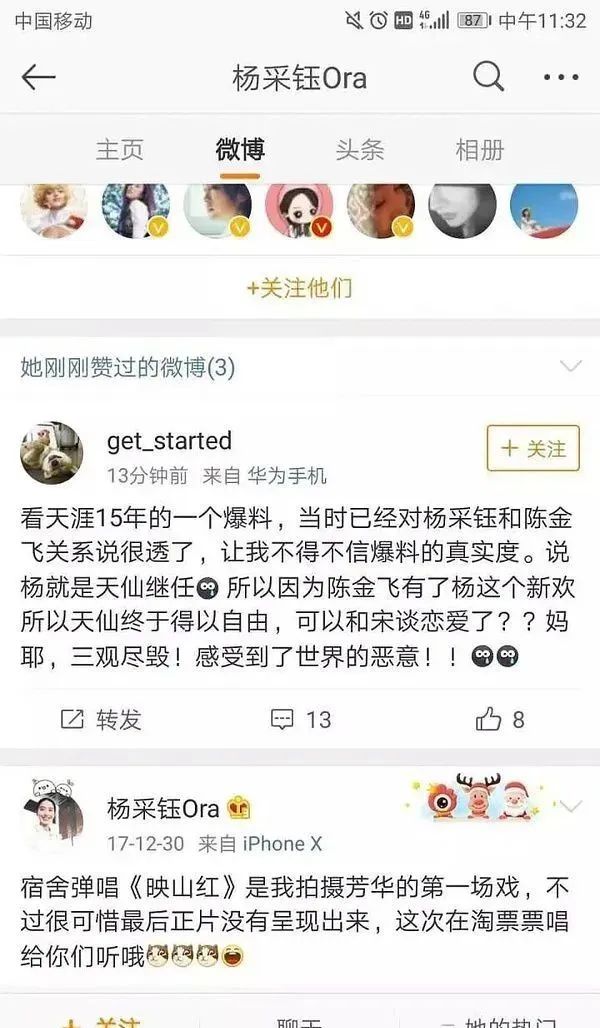Open the three-dot overflow menu
The image size is (600, 1028).
coord(561,78)
